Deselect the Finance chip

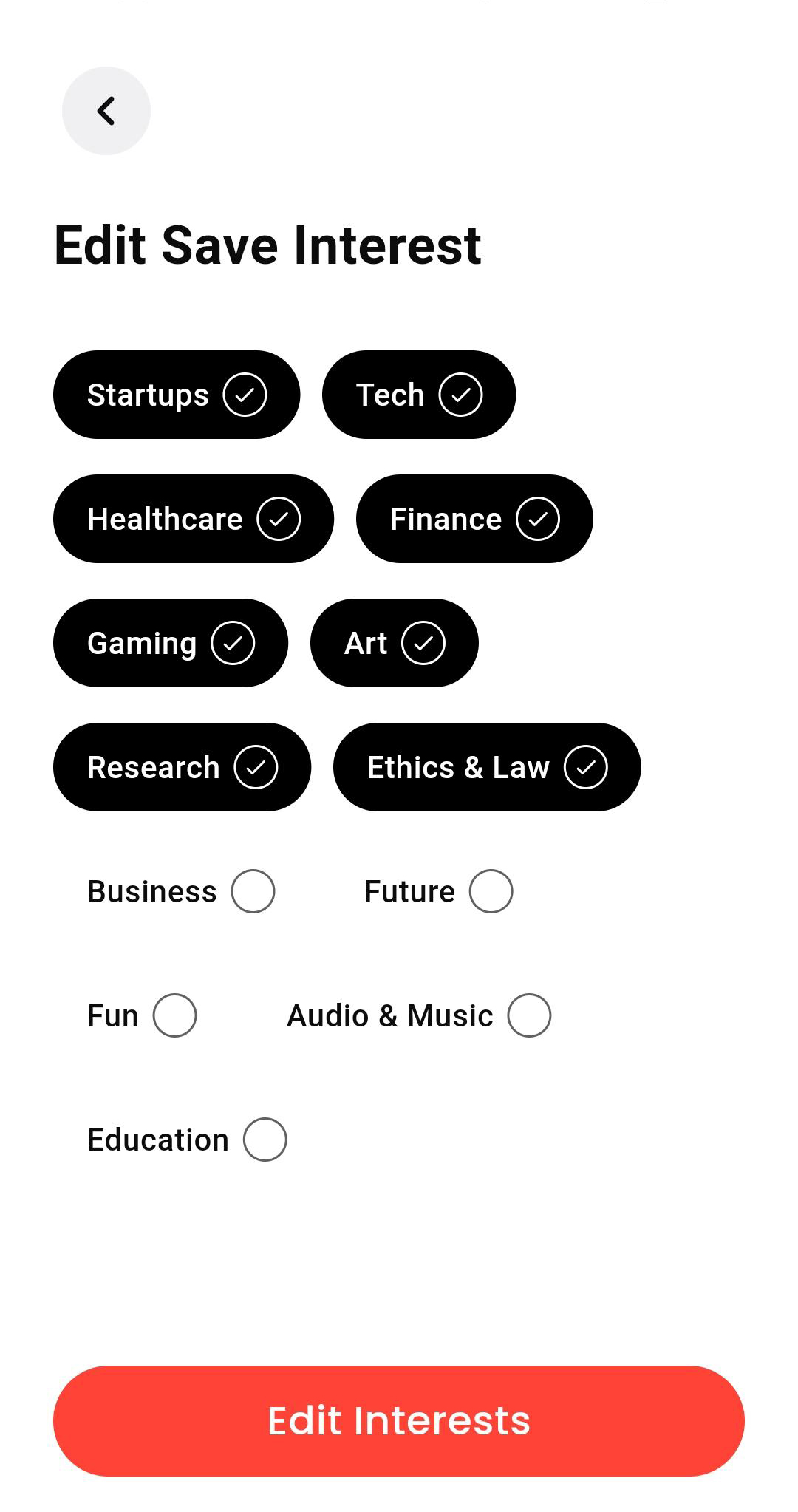point(474,519)
